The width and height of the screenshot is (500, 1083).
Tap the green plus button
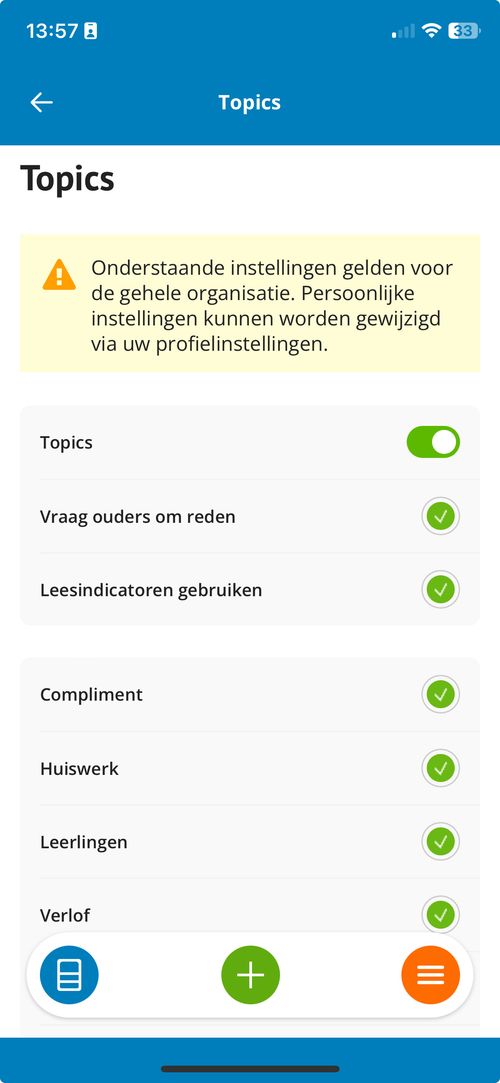[251, 975]
